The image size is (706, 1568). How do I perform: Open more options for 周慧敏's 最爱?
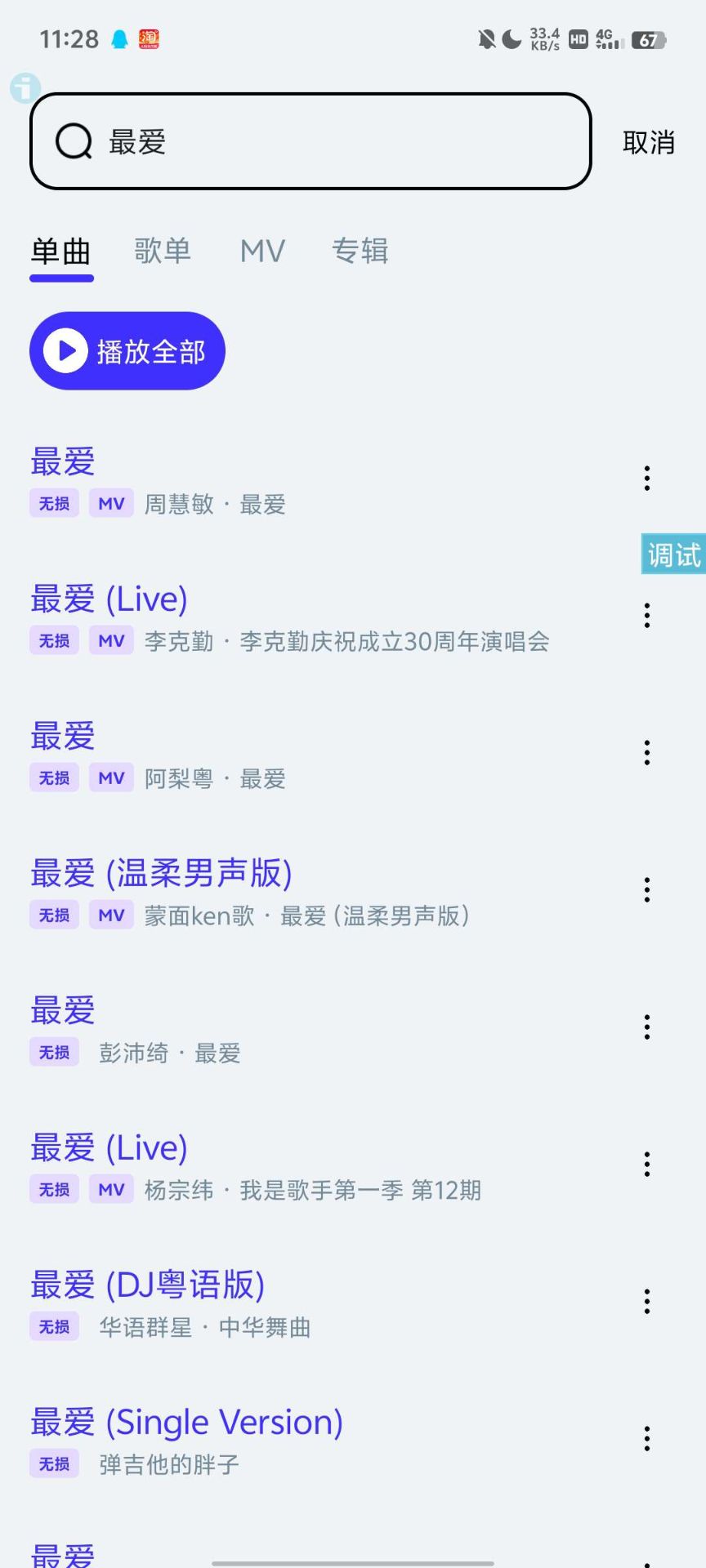pos(646,478)
